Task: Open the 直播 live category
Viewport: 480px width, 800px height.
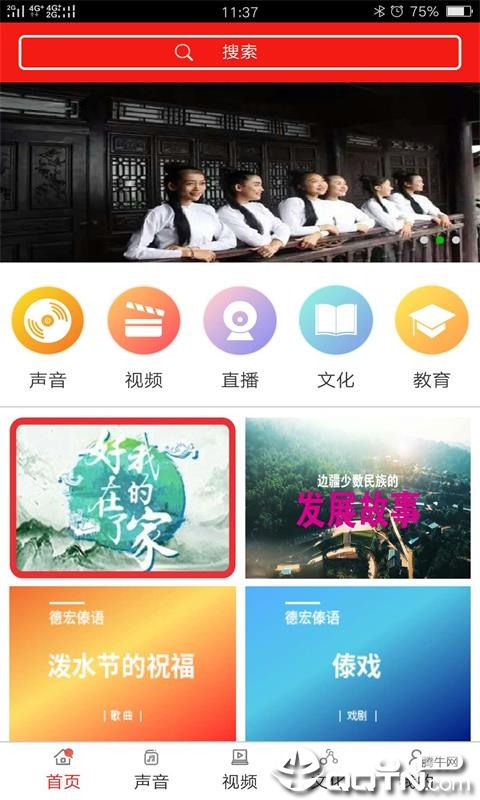Action: point(240,338)
